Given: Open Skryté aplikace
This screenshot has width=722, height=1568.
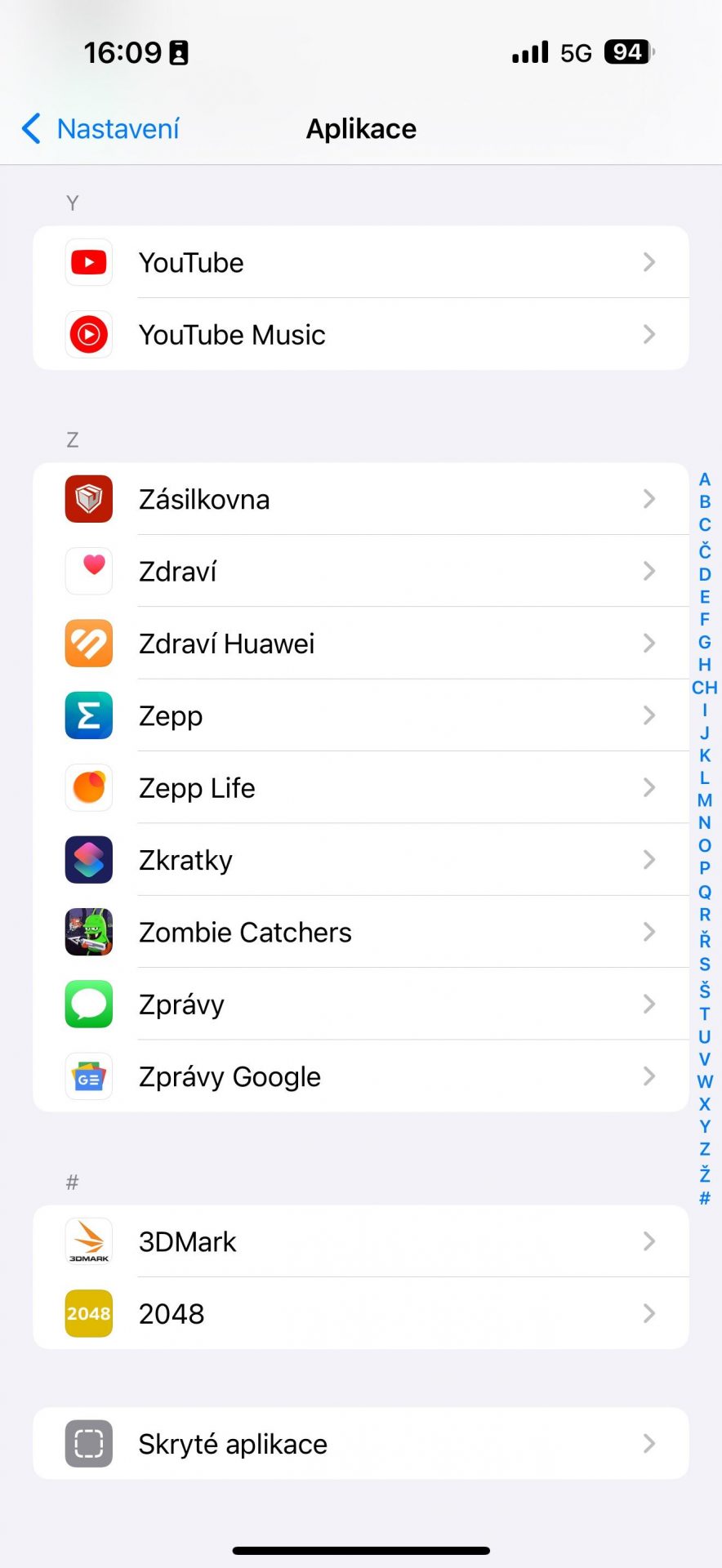Looking at the screenshot, I should [x=361, y=1443].
